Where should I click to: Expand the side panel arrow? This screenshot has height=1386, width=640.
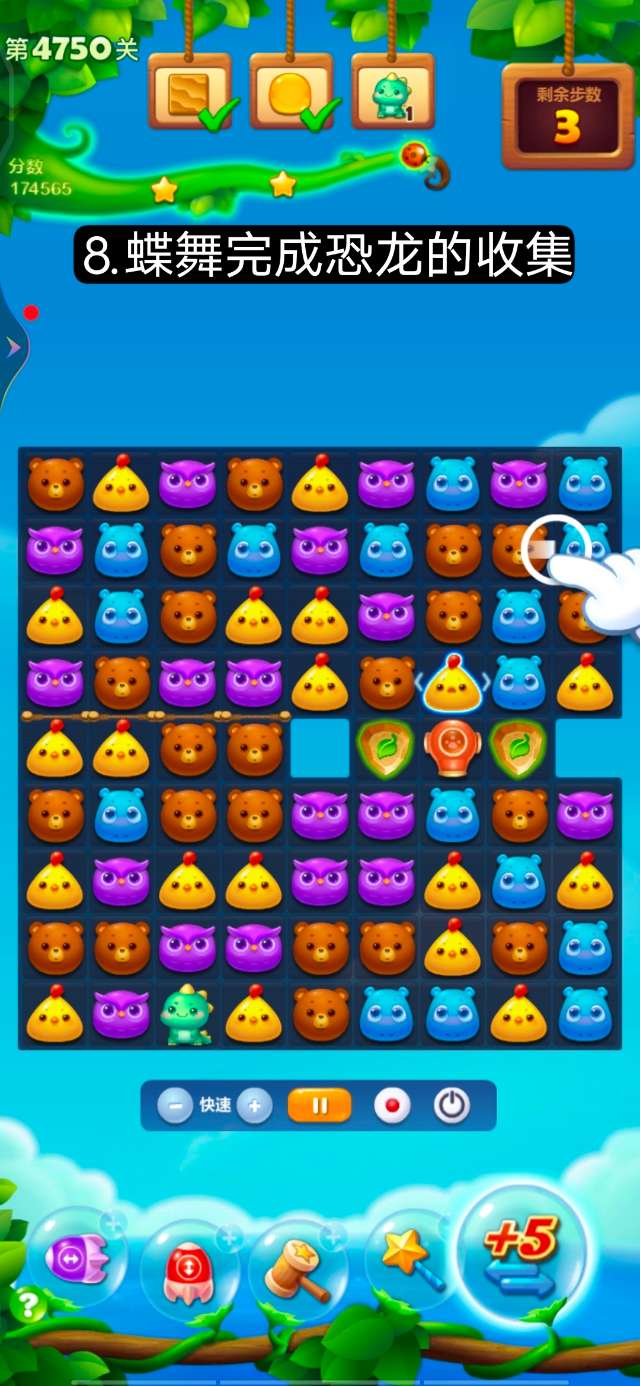[x=13, y=347]
